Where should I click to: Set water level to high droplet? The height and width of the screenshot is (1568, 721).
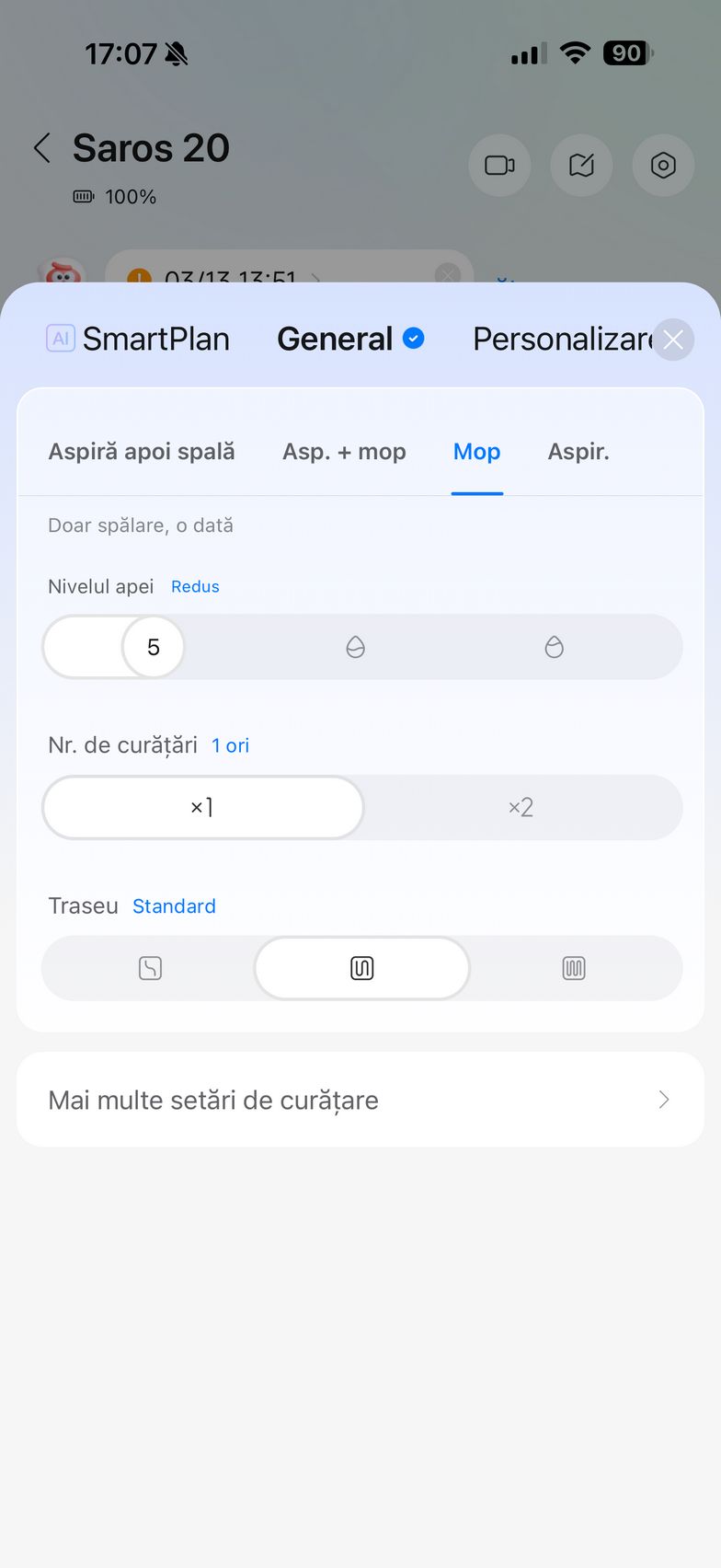point(554,648)
